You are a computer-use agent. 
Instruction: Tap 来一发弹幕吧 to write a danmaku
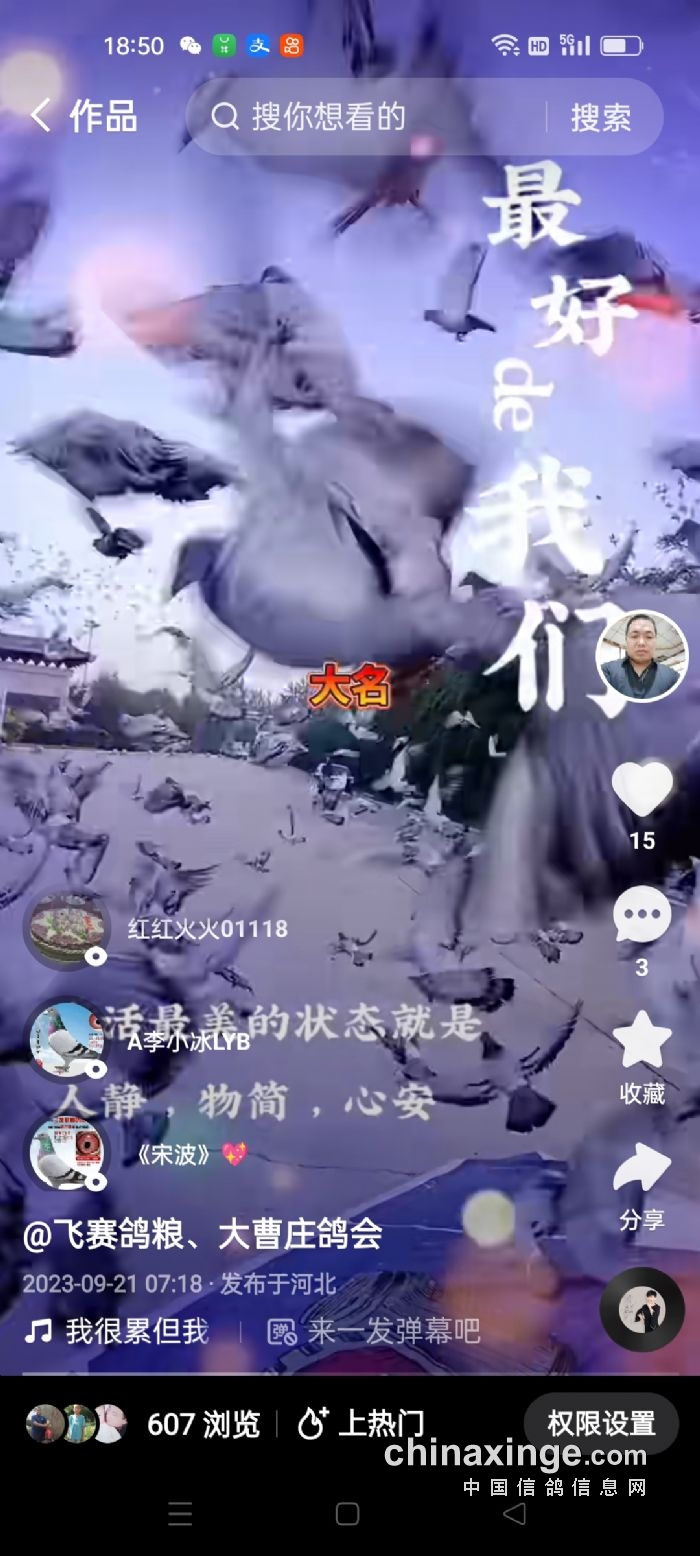[375, 1331]
